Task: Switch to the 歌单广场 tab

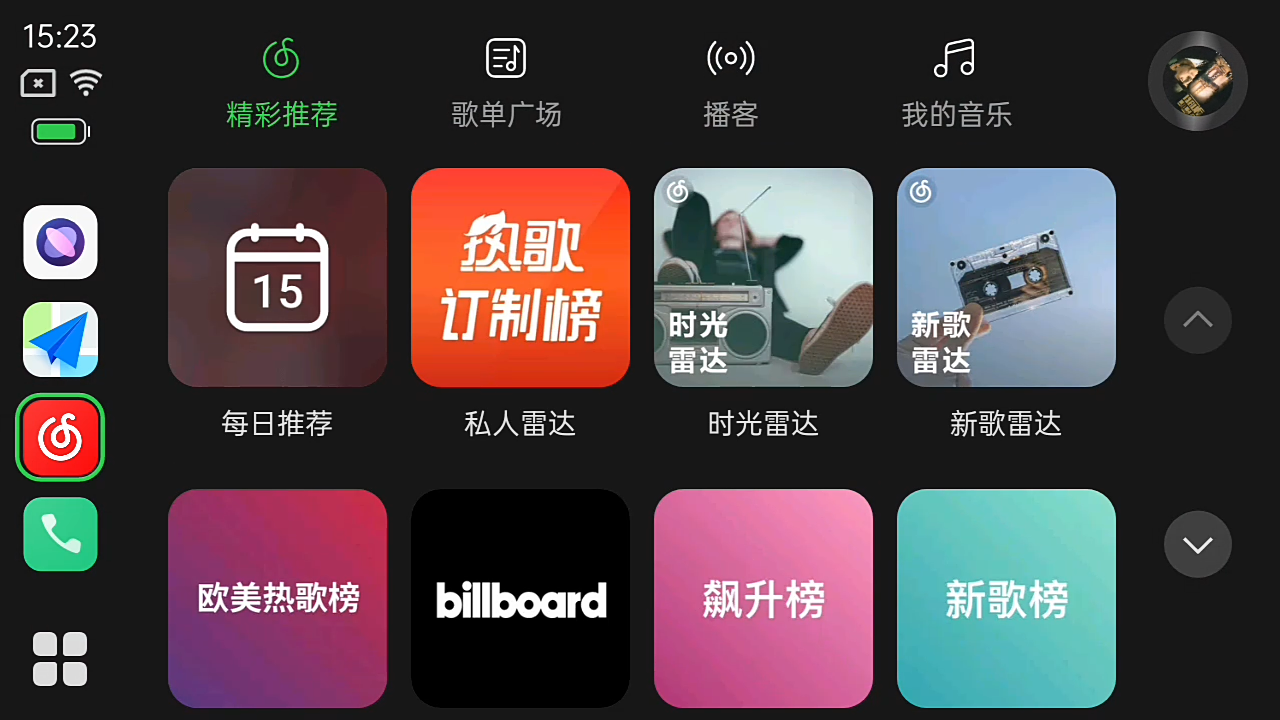Action: click(x=506, y=84)
